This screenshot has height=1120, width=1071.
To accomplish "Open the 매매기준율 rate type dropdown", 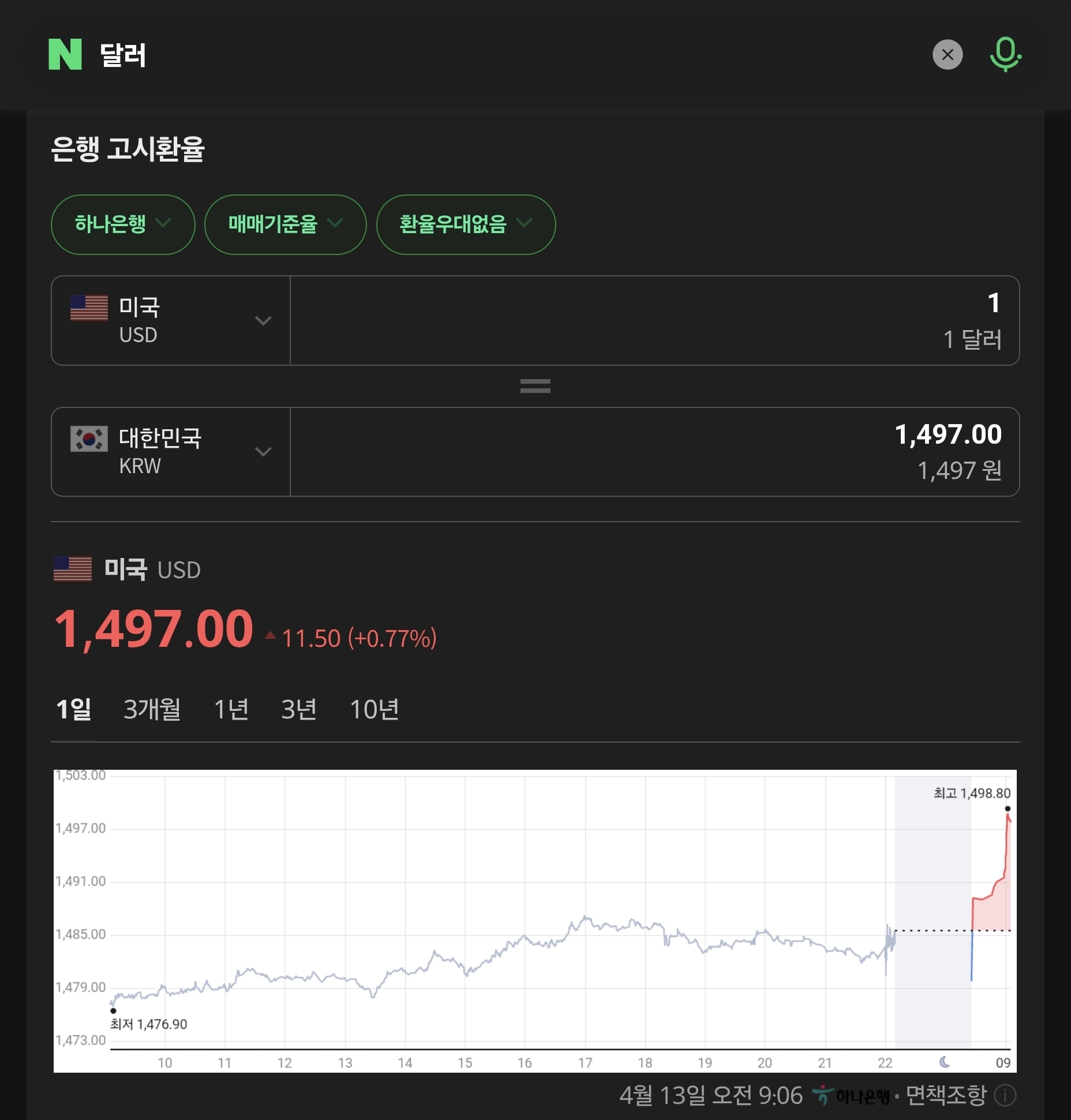I will (x=285, y=224).
